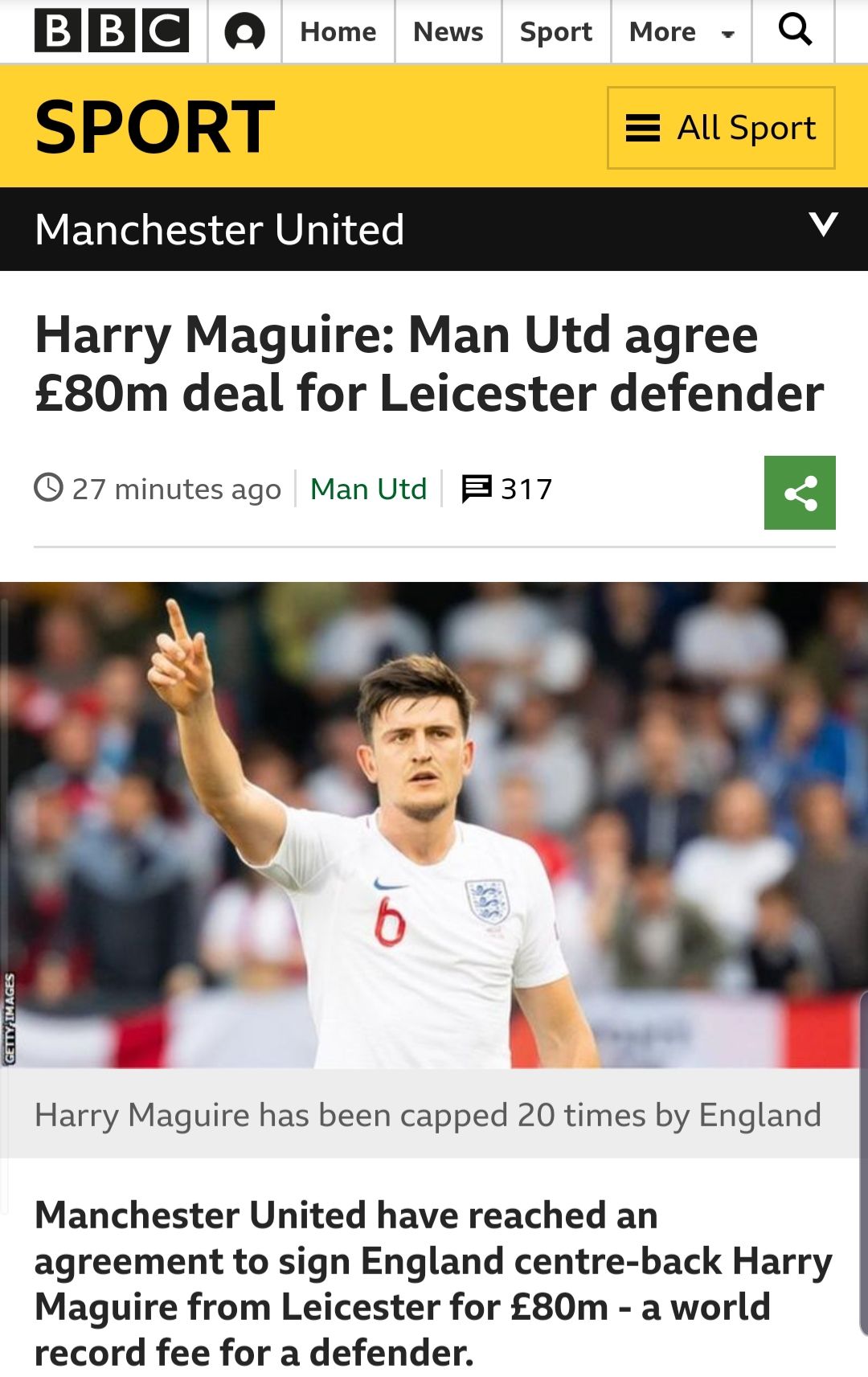Share this article

click(x=800, y=493)
